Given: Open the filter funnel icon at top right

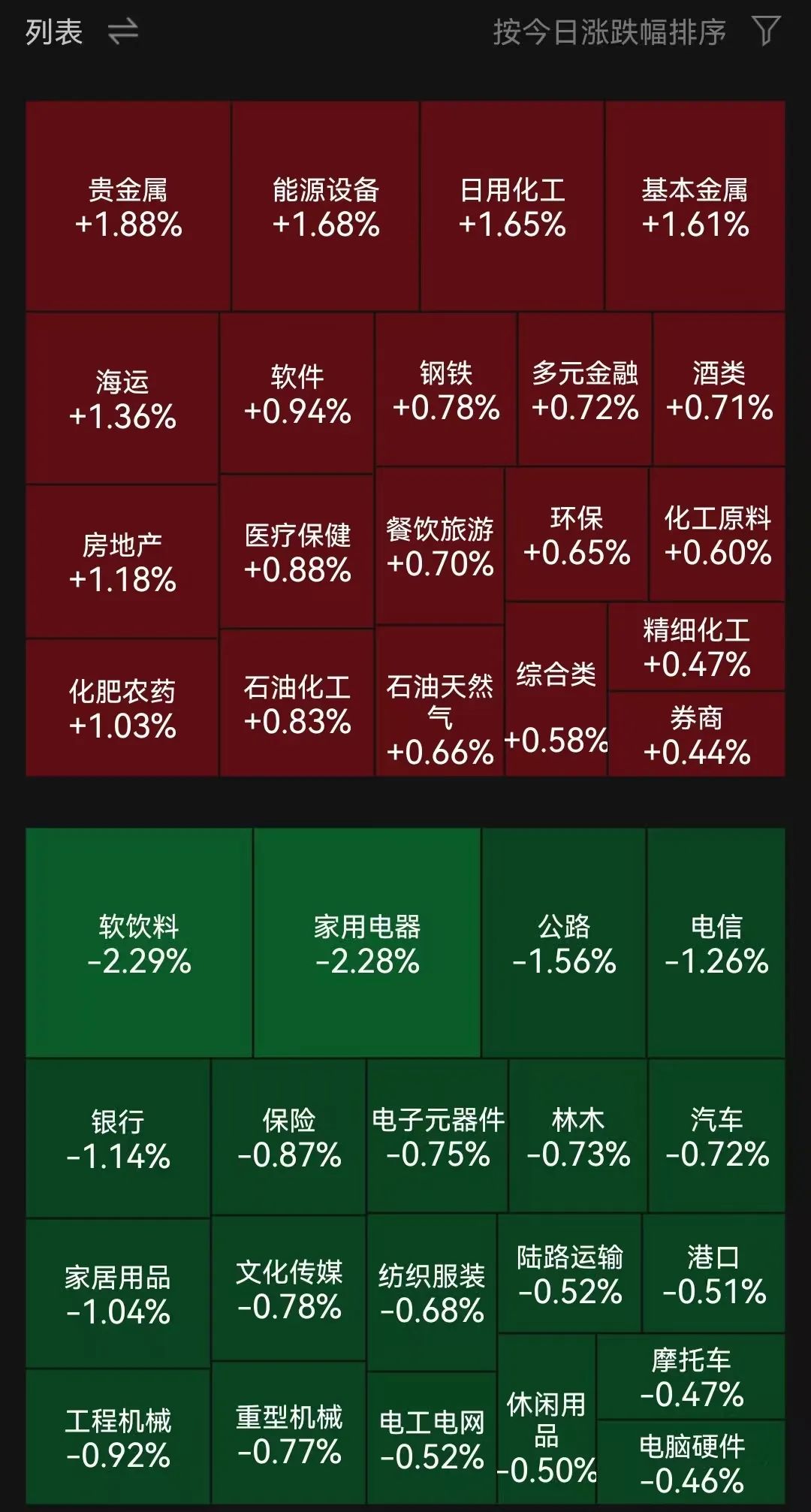Looking at the screenshot, I should tap(764, 30).
